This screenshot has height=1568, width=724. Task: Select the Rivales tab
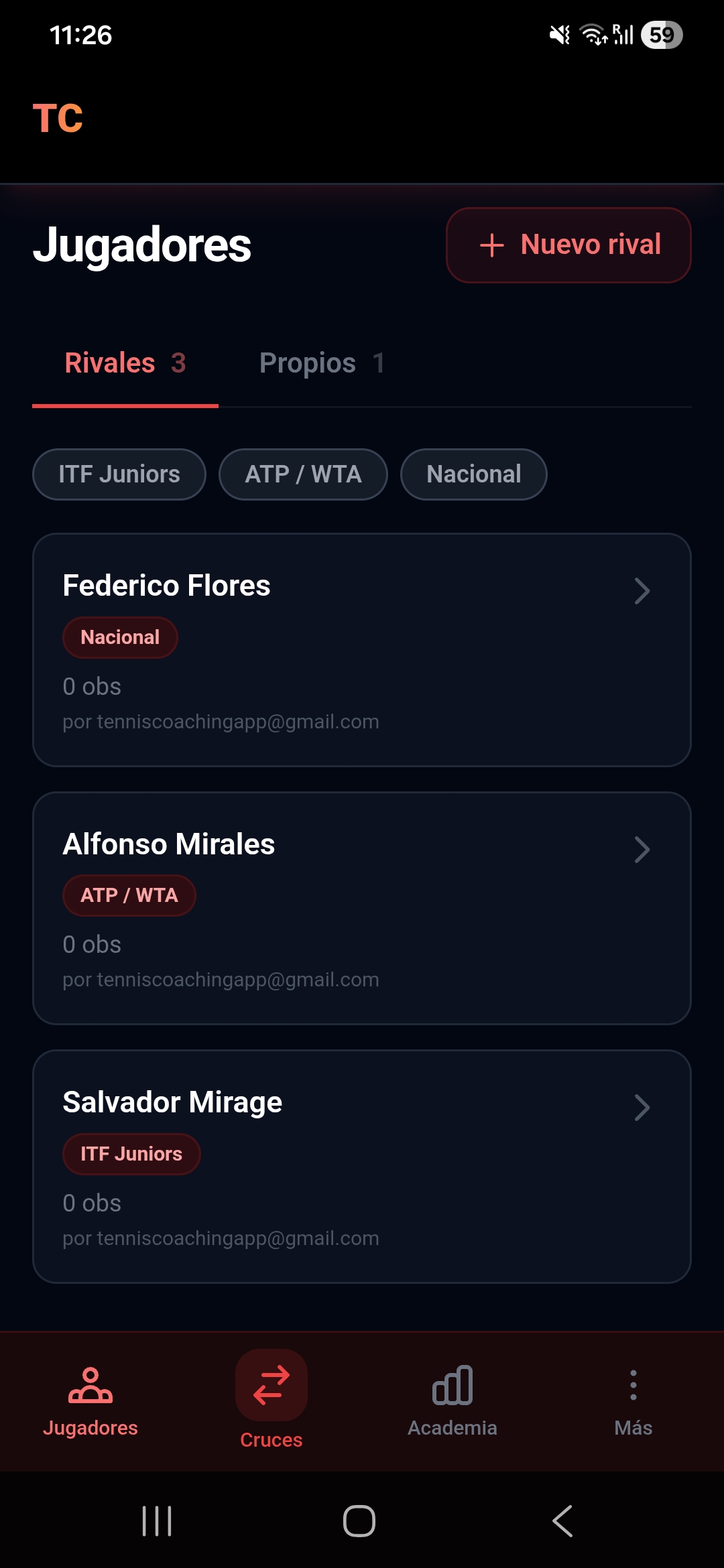point(126,363)
